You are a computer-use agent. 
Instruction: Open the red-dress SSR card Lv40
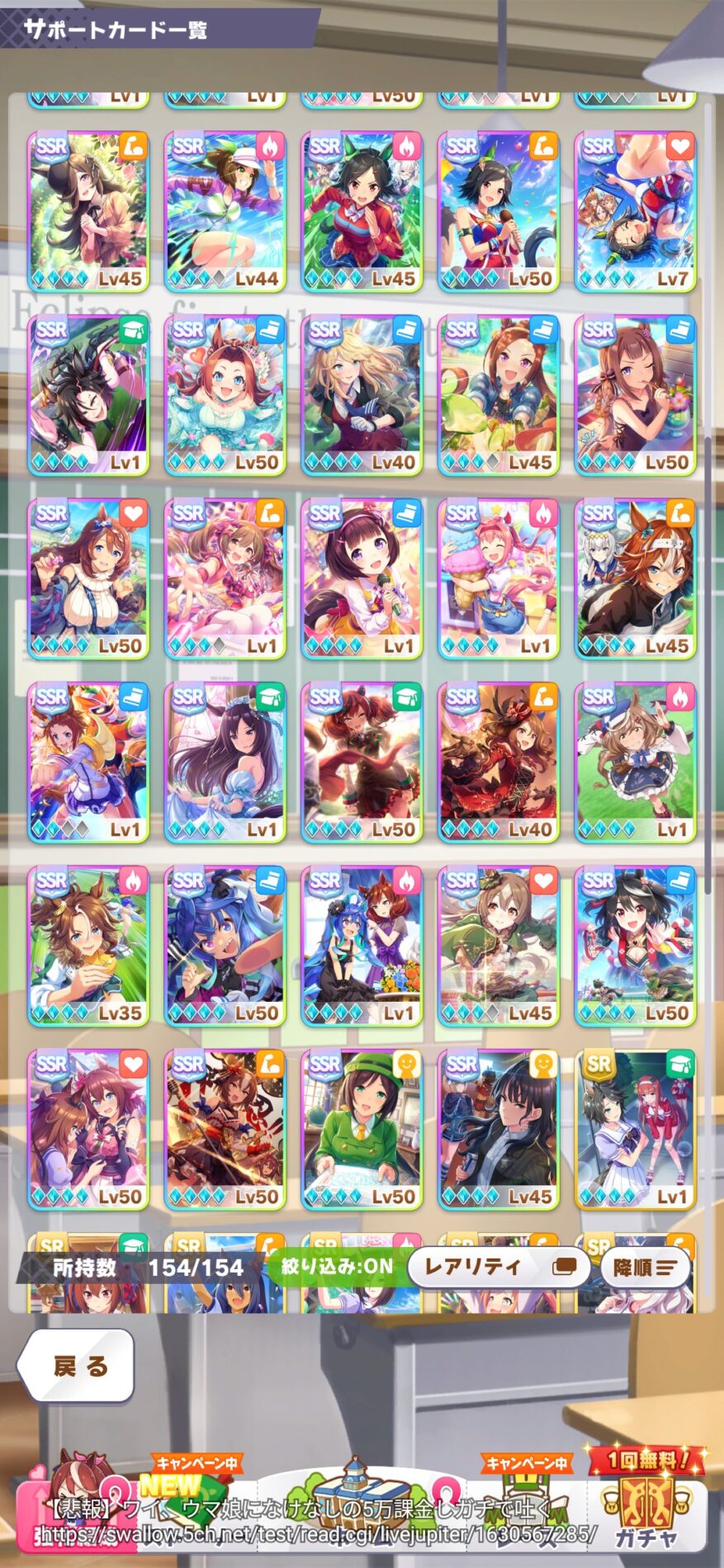[x=499, y=763]
